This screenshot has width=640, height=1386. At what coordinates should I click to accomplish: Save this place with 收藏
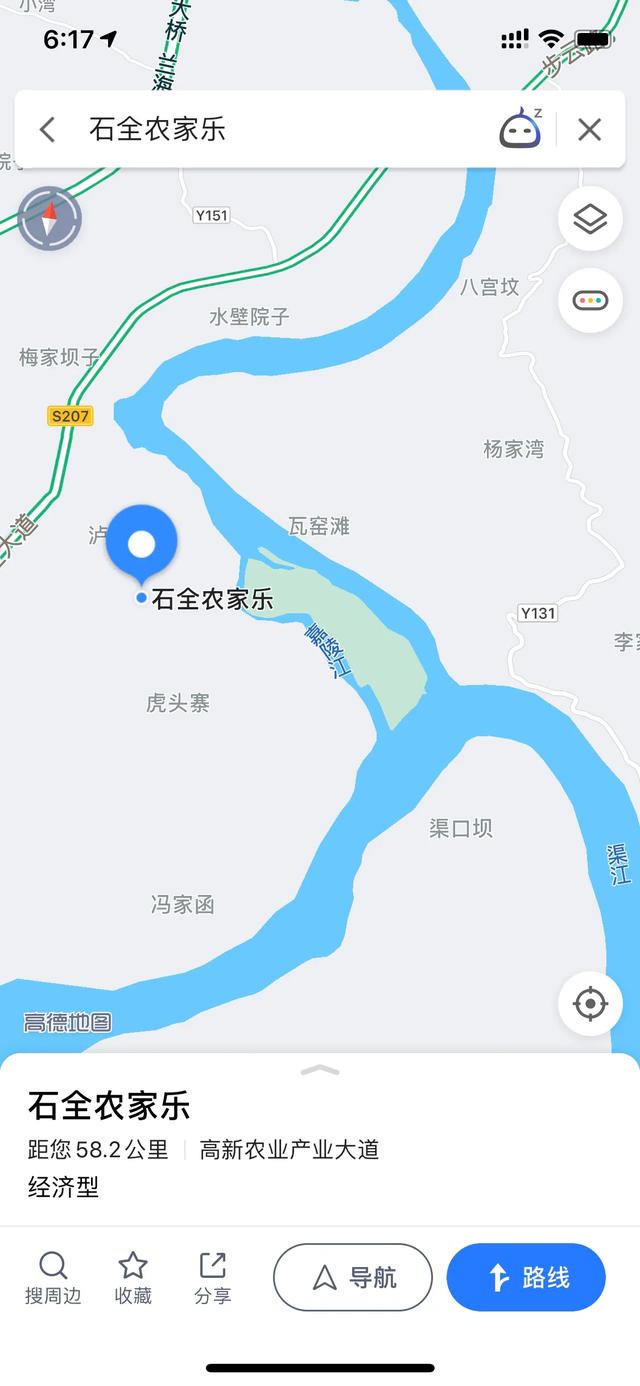(133, 1277)
